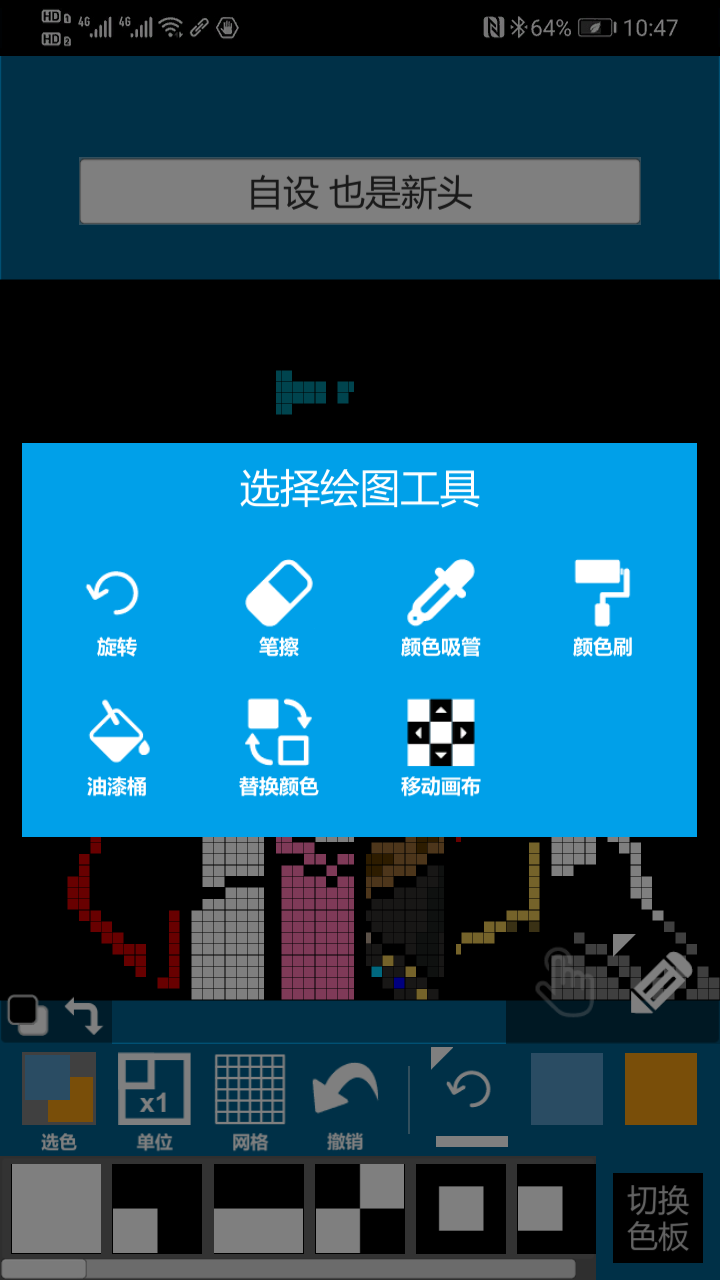Toggle the 网格 grid display
The height and width of the screenshot is (1280, 720).
[x=250, y=1098]
